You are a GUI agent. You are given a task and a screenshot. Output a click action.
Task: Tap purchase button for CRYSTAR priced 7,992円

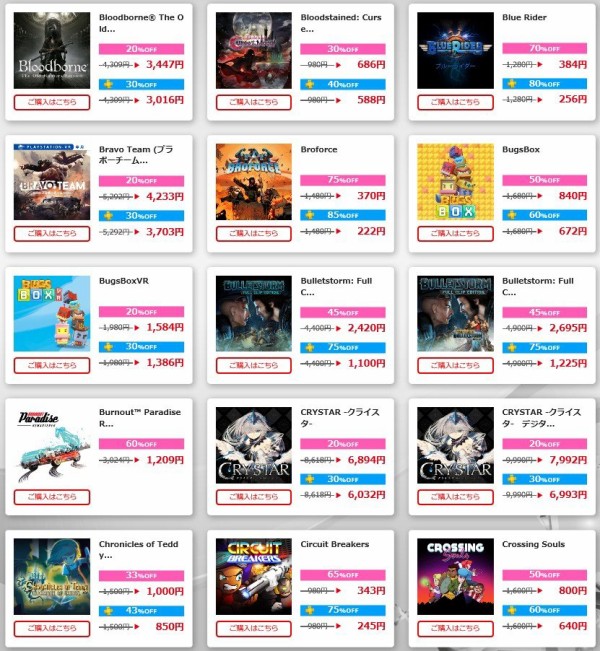[455, 497]
